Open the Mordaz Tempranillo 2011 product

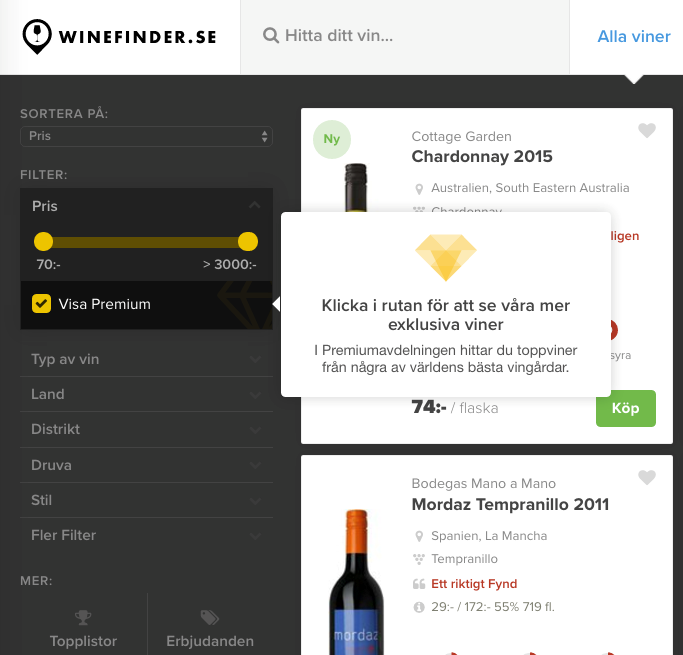(510, 504)
